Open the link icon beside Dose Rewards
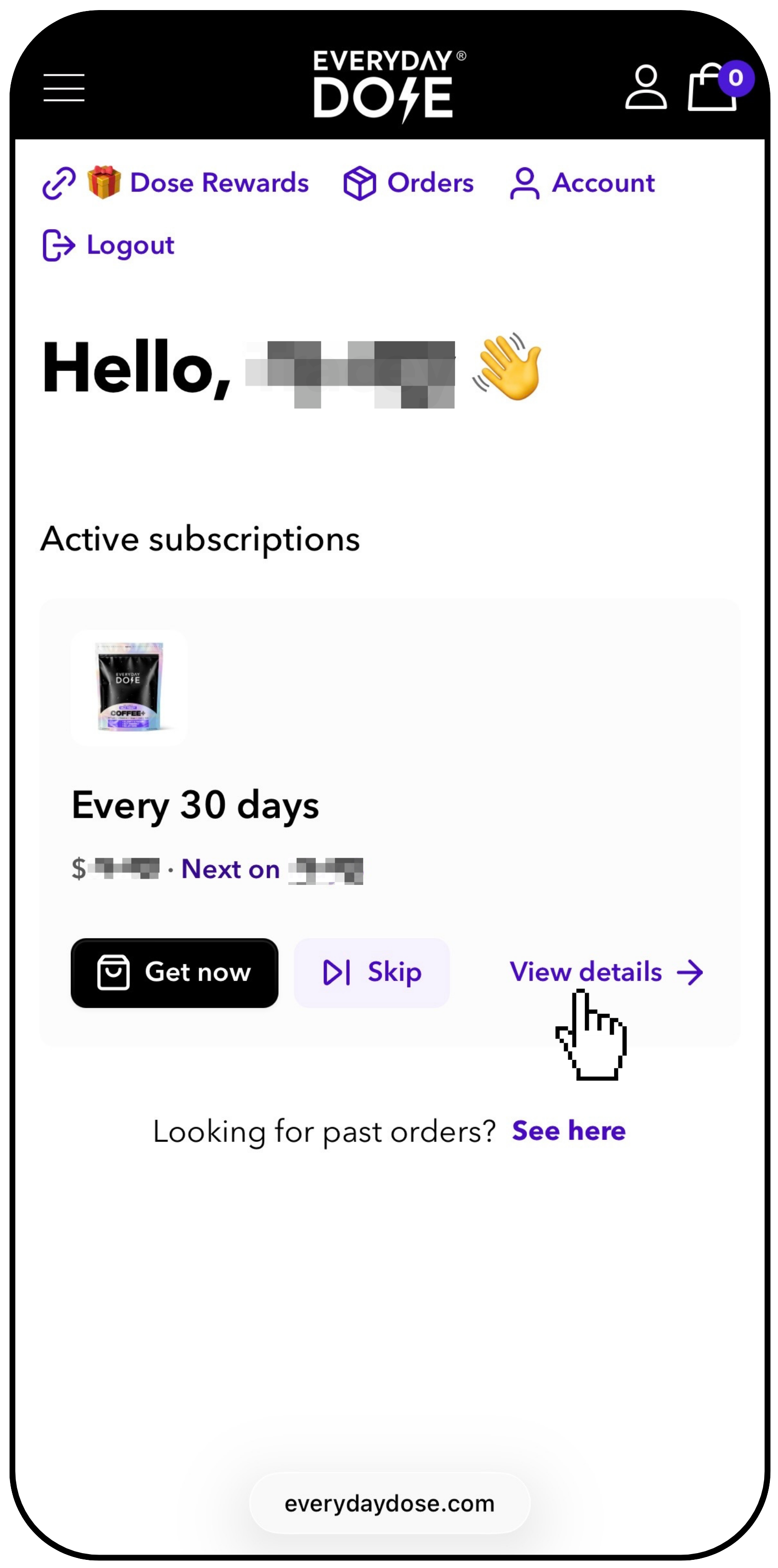This screenshot has width=778, height=1568. tap(58, 183)
